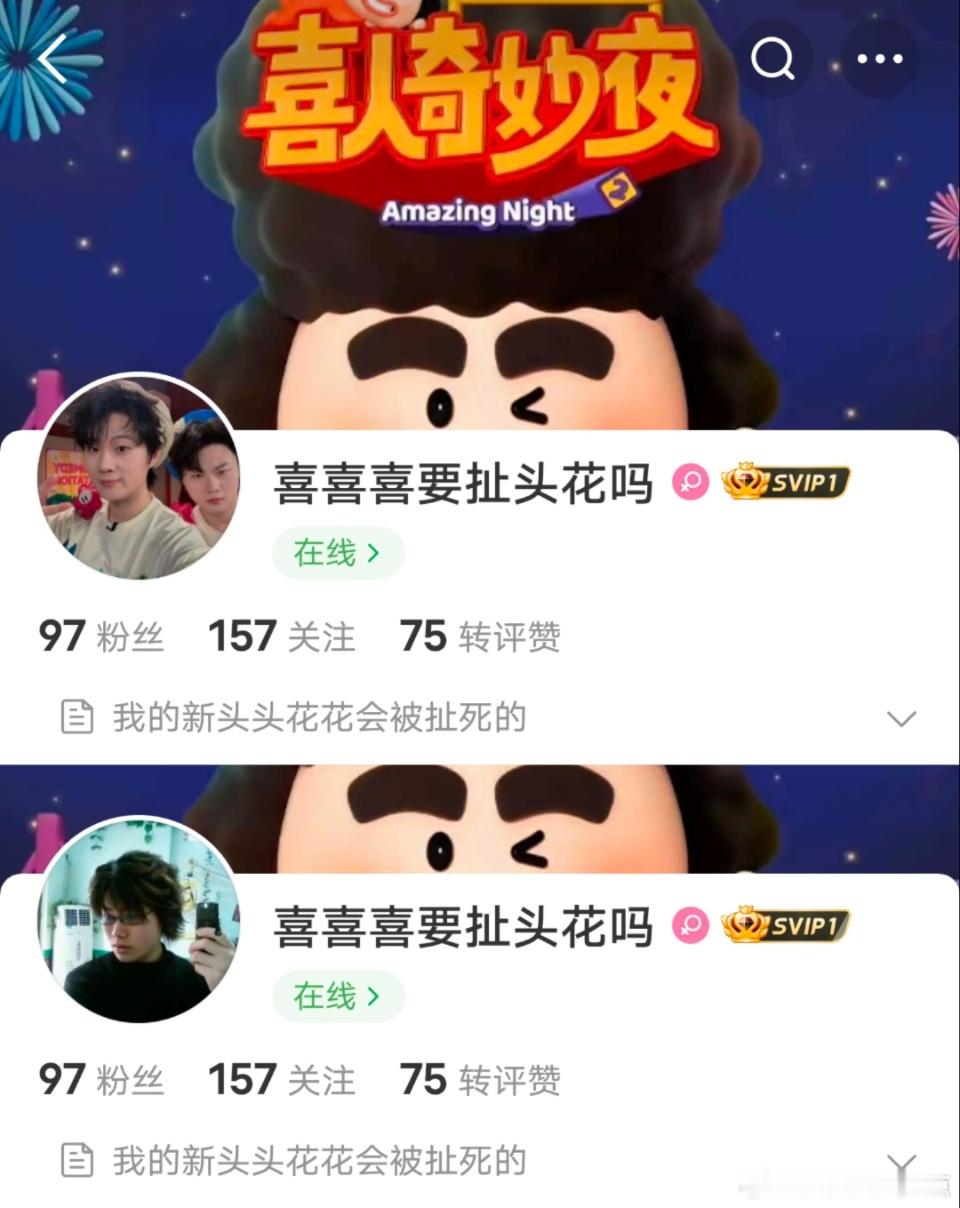
Task: Open the arrow next to 在线 status
Action: pyautogui.click(x=372, y=554)
